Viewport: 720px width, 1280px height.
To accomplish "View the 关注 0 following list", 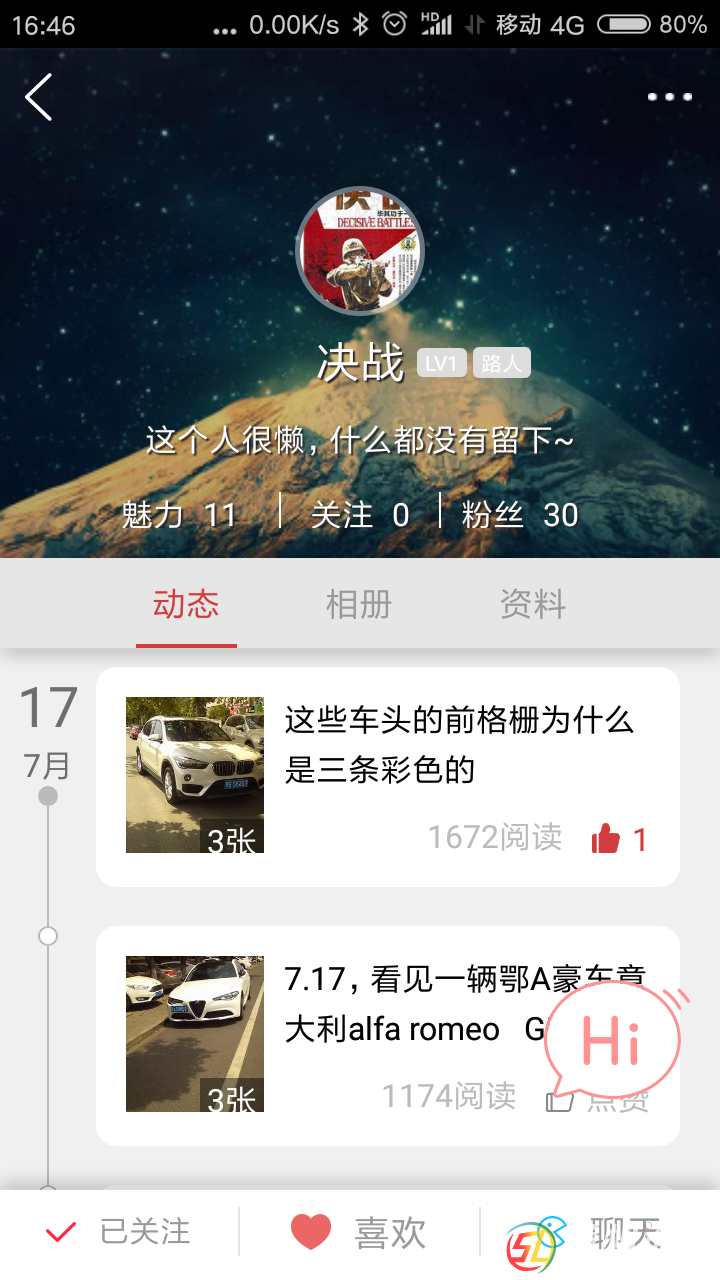I will (x=360, y=515).
